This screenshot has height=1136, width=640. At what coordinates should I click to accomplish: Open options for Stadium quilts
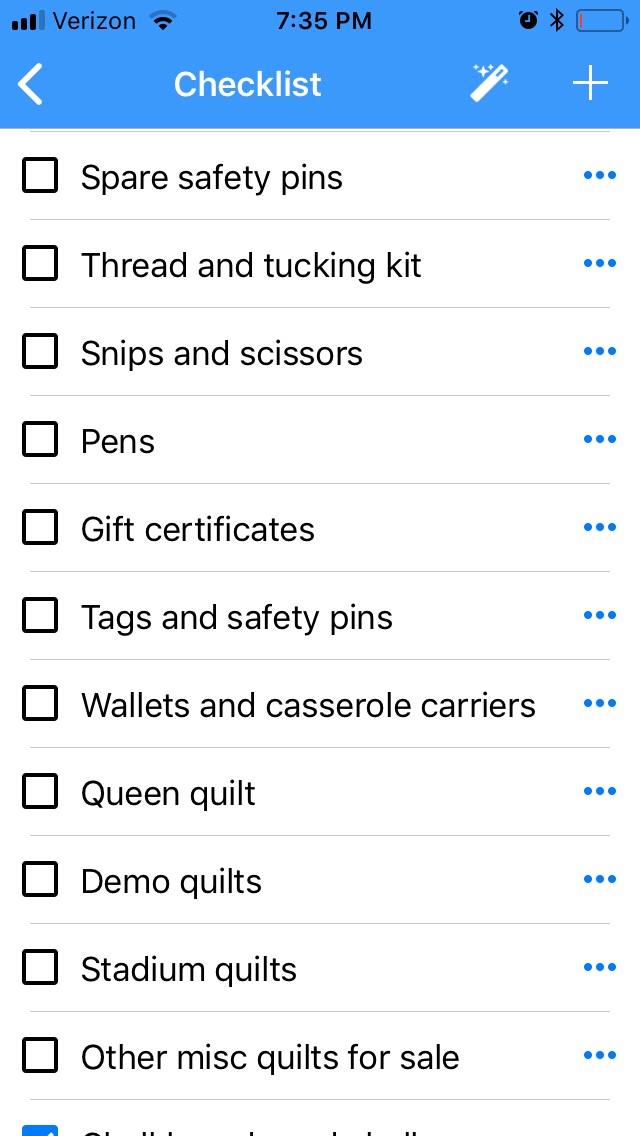coord(599,968)
